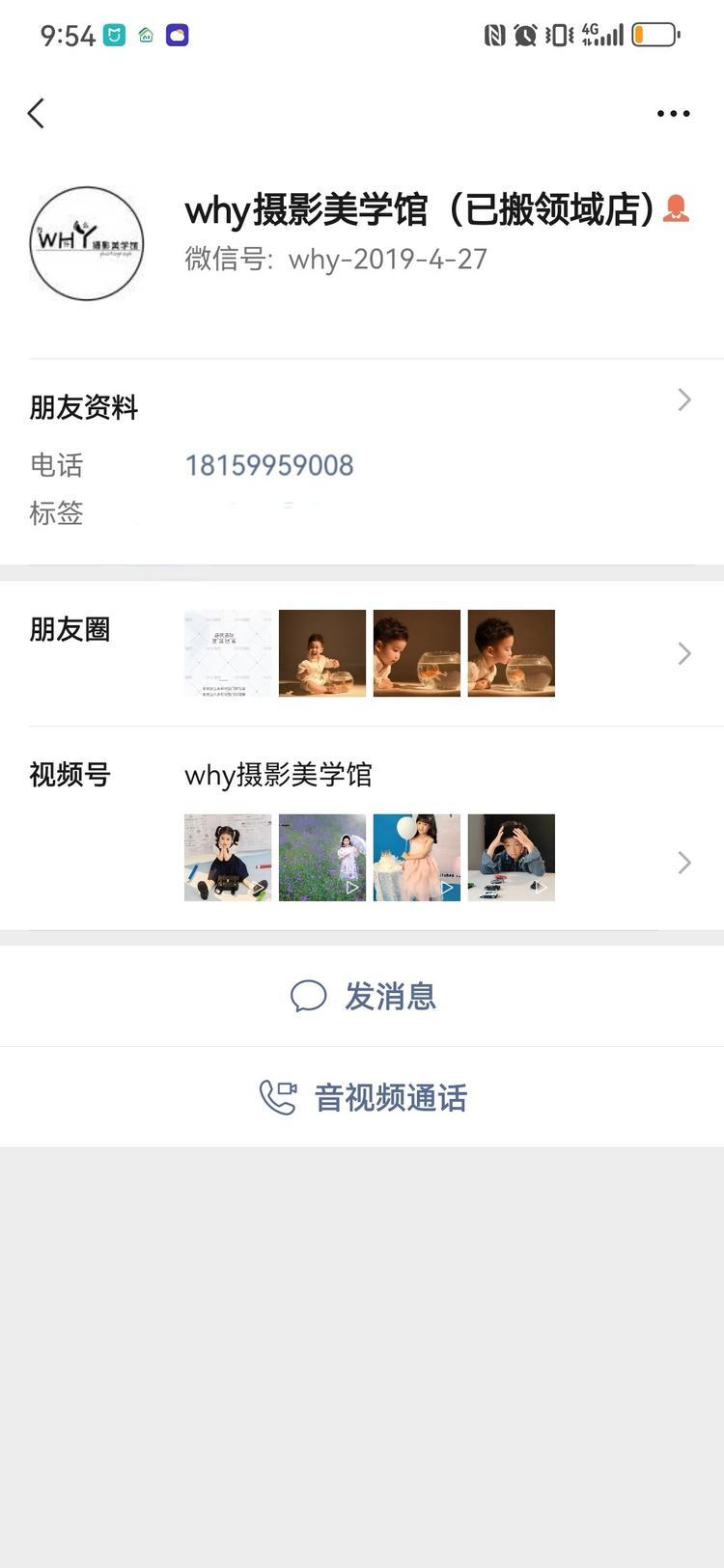View the contact's profile picture
724x1568 pixels.
point(87,243)
